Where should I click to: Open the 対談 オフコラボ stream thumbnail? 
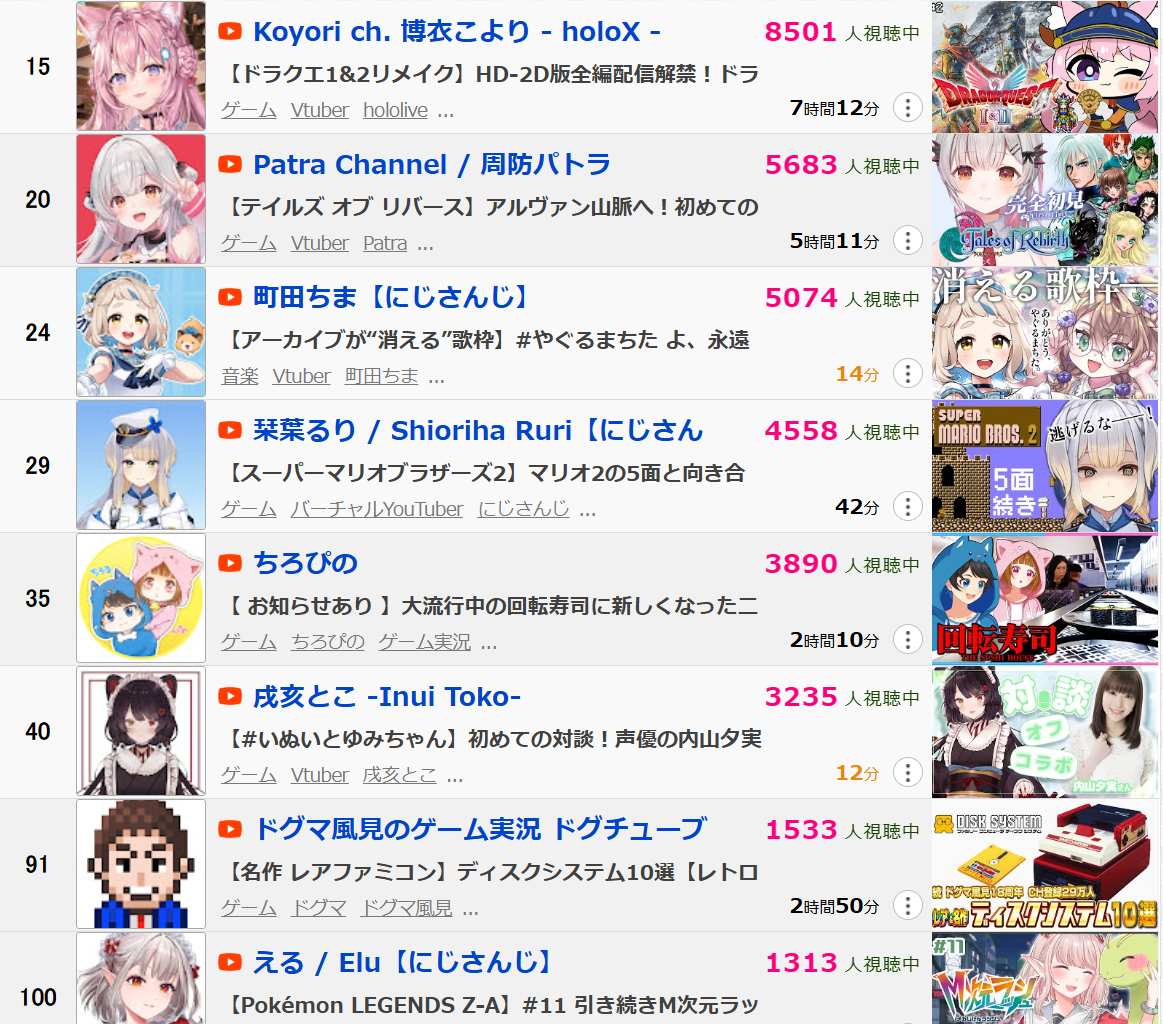(x=1046, y=732)
